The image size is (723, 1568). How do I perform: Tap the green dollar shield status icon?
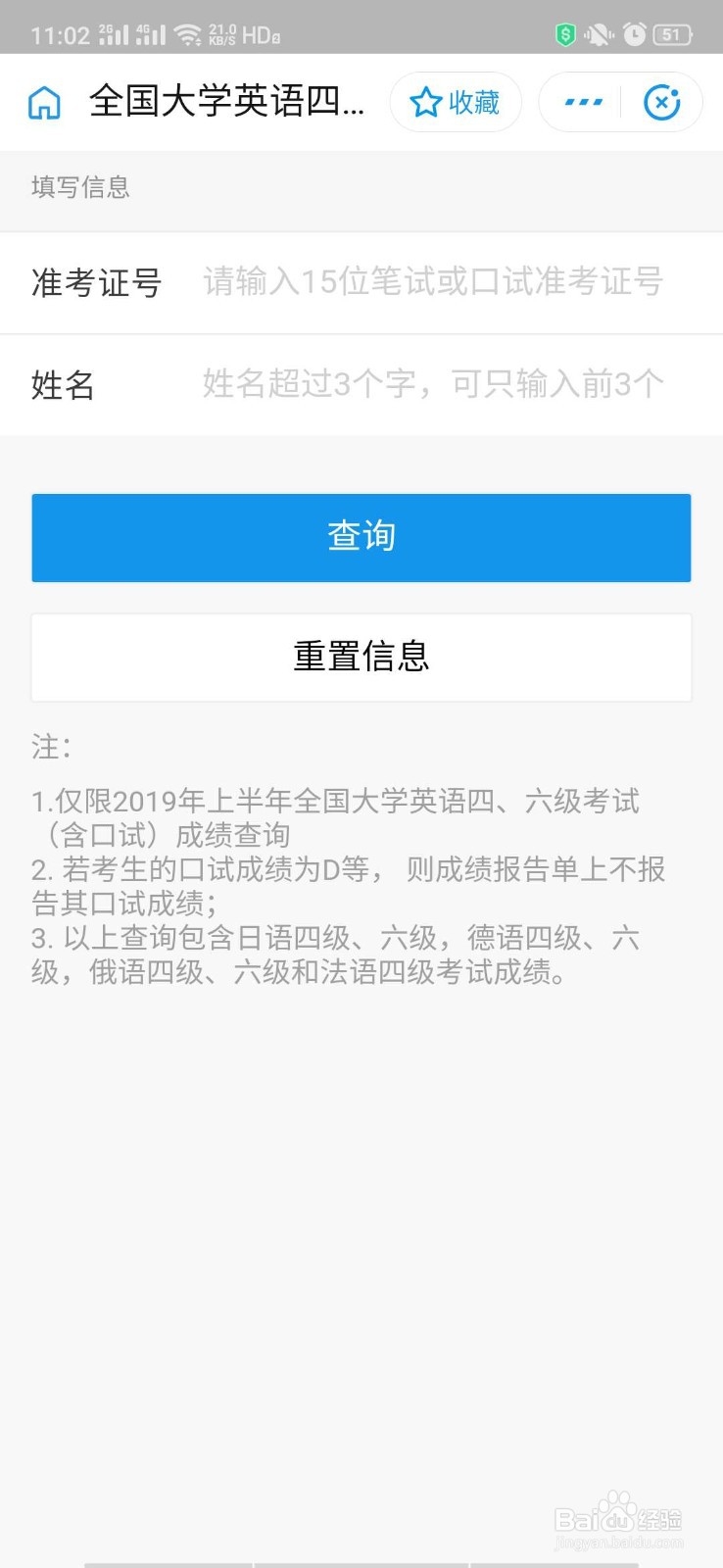[566, 32]
